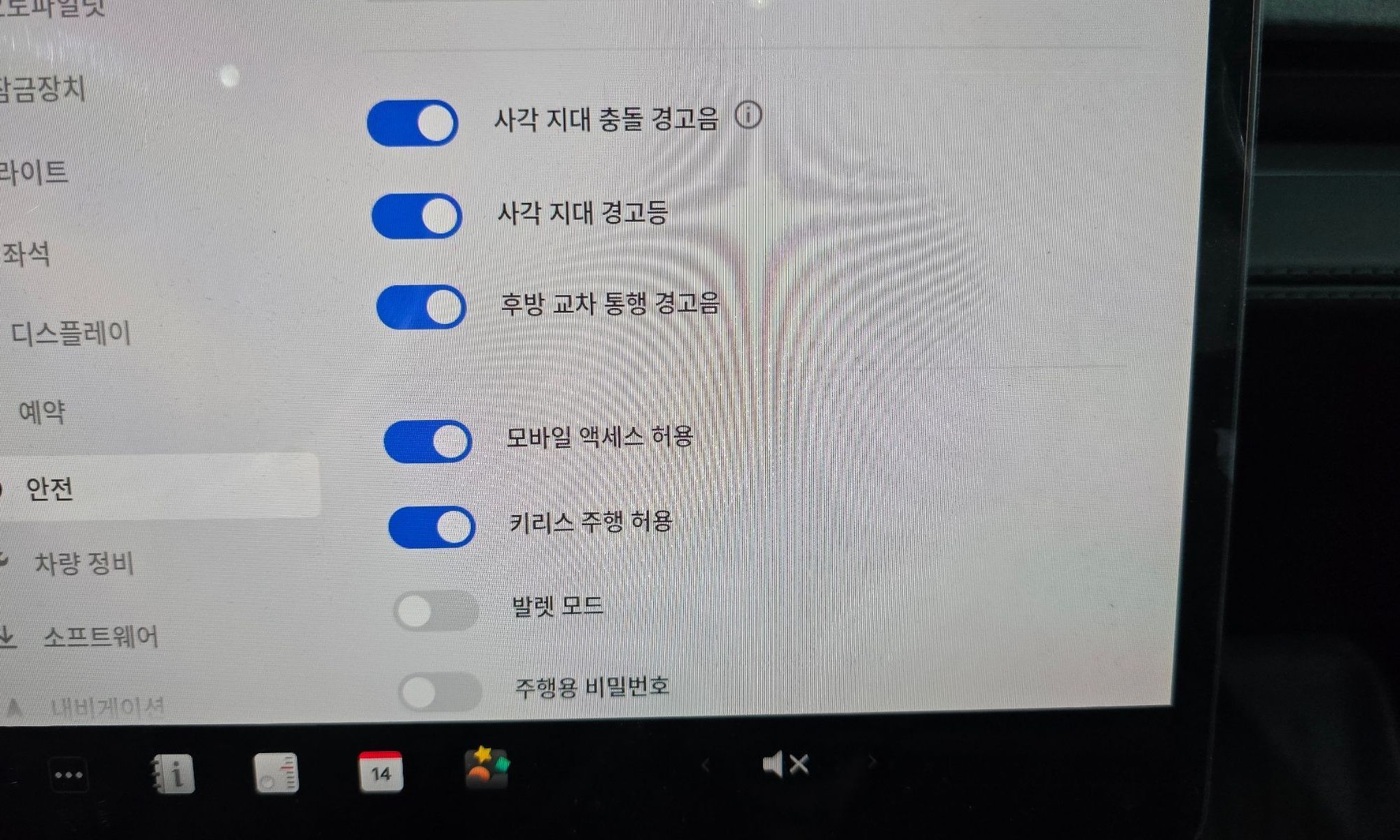Image resolution: width=1400 pixels, height=840 pixels.
Task: Open info icon next to 사각 지대 충돌 경고음
Action: 748,115
